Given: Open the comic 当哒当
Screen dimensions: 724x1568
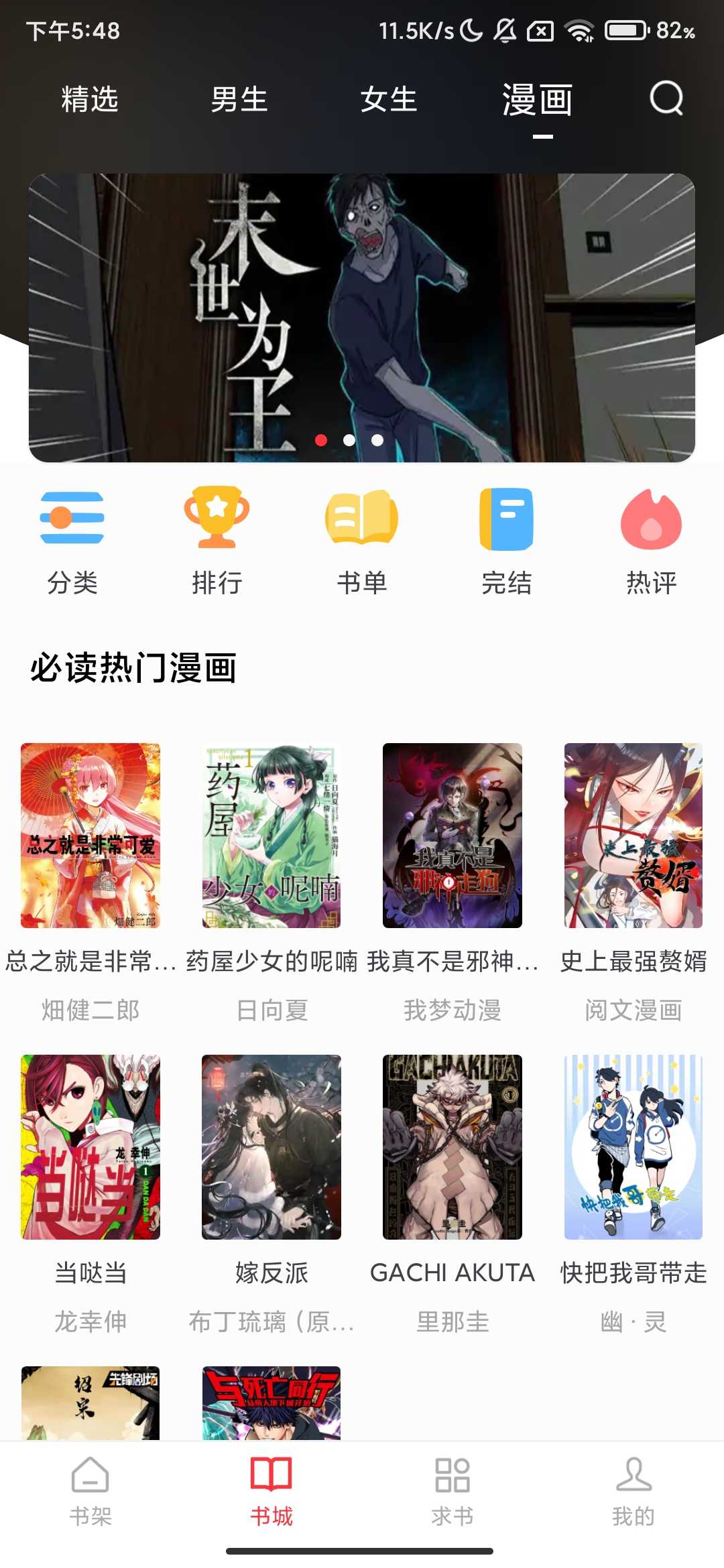Looking at the screenshot, I should point(90,1147).
